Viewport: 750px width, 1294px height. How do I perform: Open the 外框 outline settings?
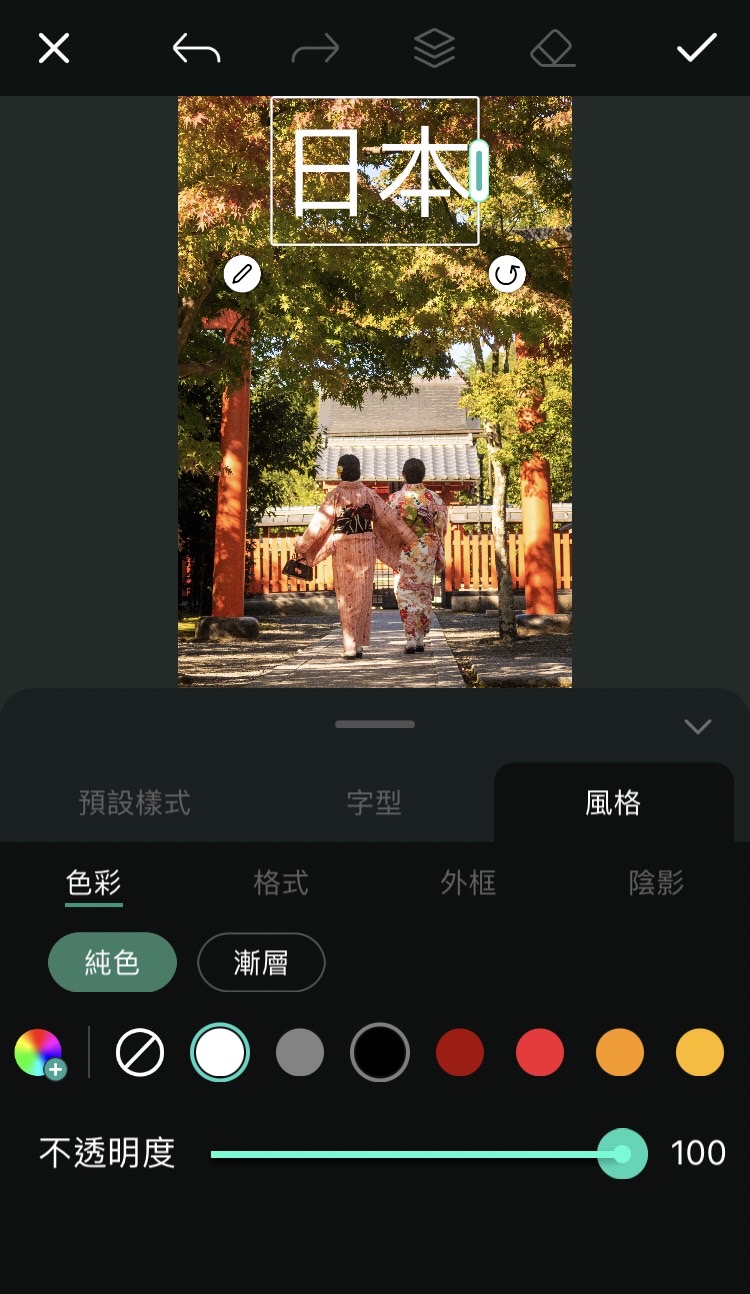[467, 883]
